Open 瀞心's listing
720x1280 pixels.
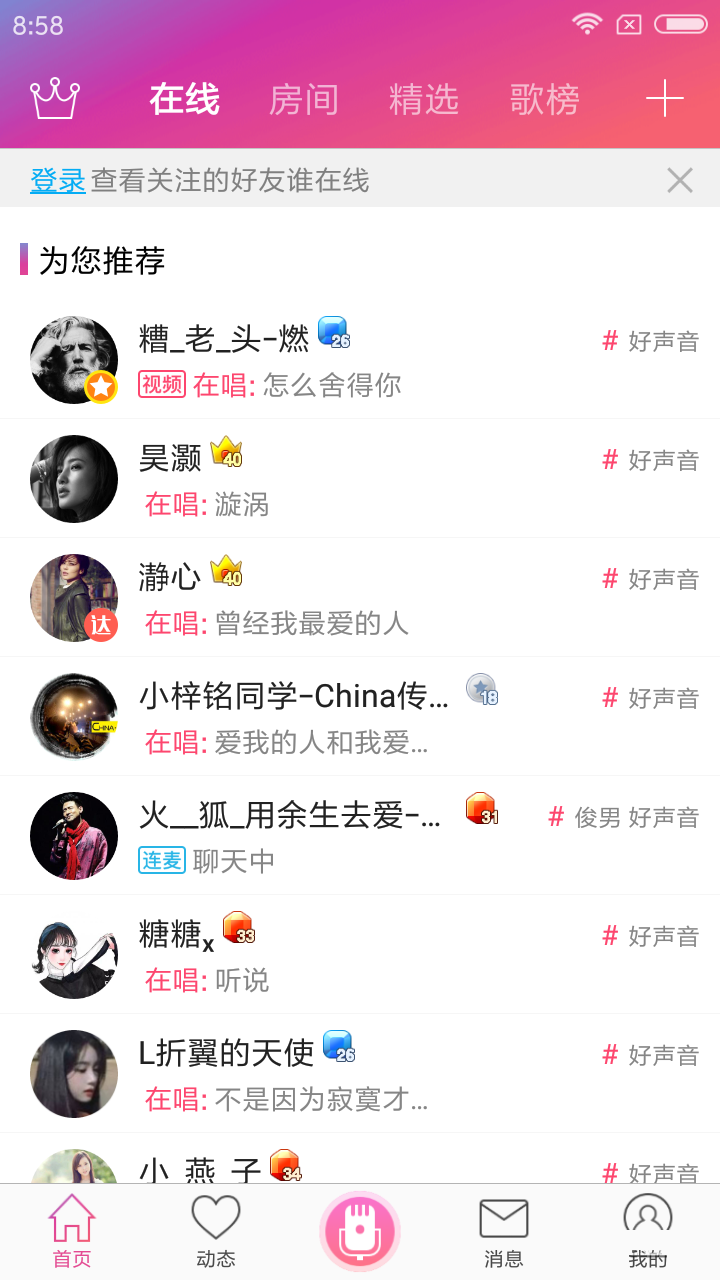[360, 598]
